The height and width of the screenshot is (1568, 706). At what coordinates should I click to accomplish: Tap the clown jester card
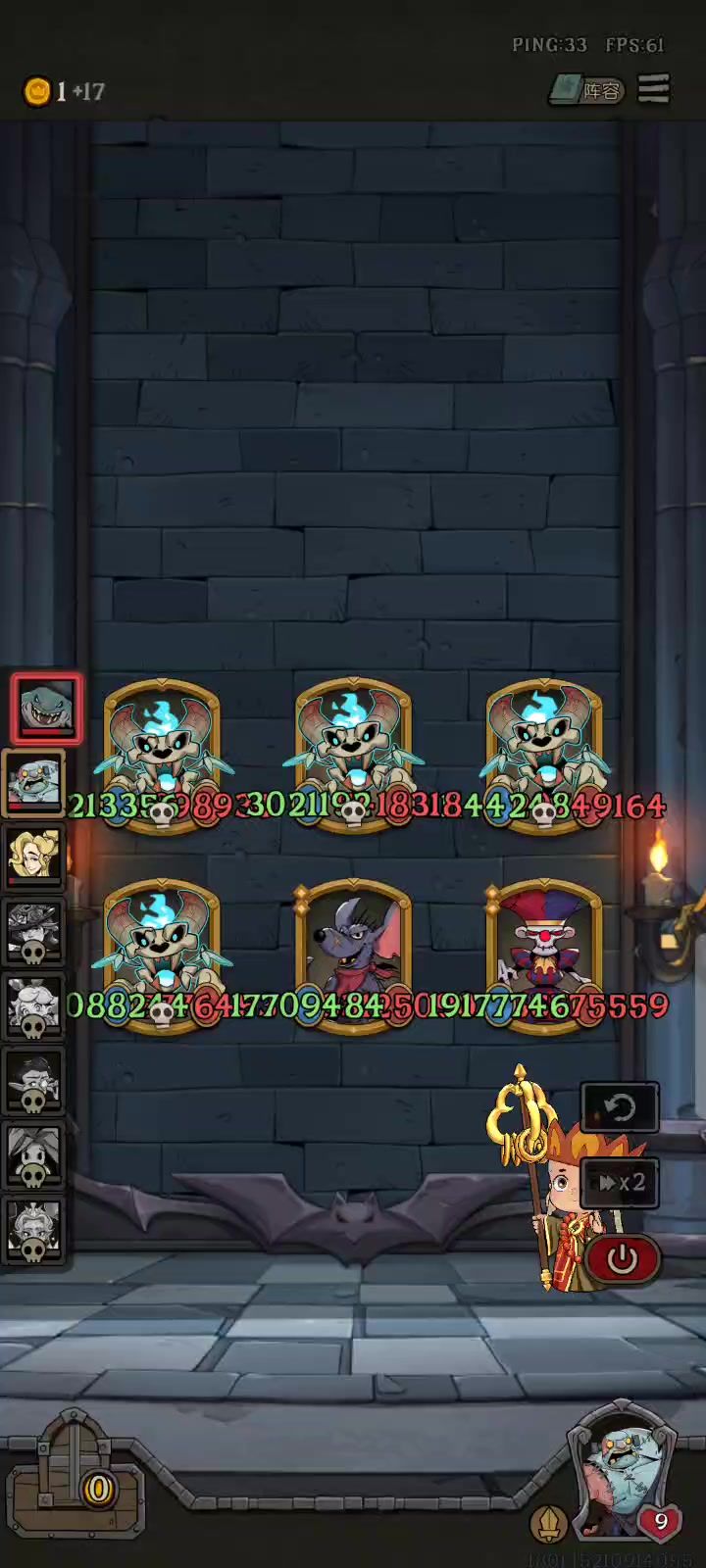point(544,955)
